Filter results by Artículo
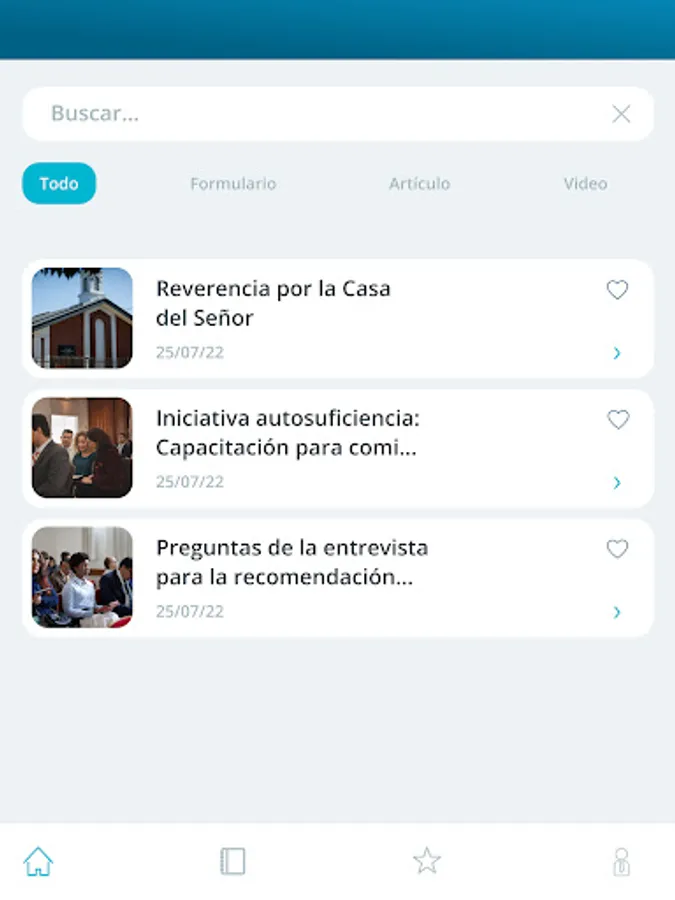675x900 pixels. [419, 184]
